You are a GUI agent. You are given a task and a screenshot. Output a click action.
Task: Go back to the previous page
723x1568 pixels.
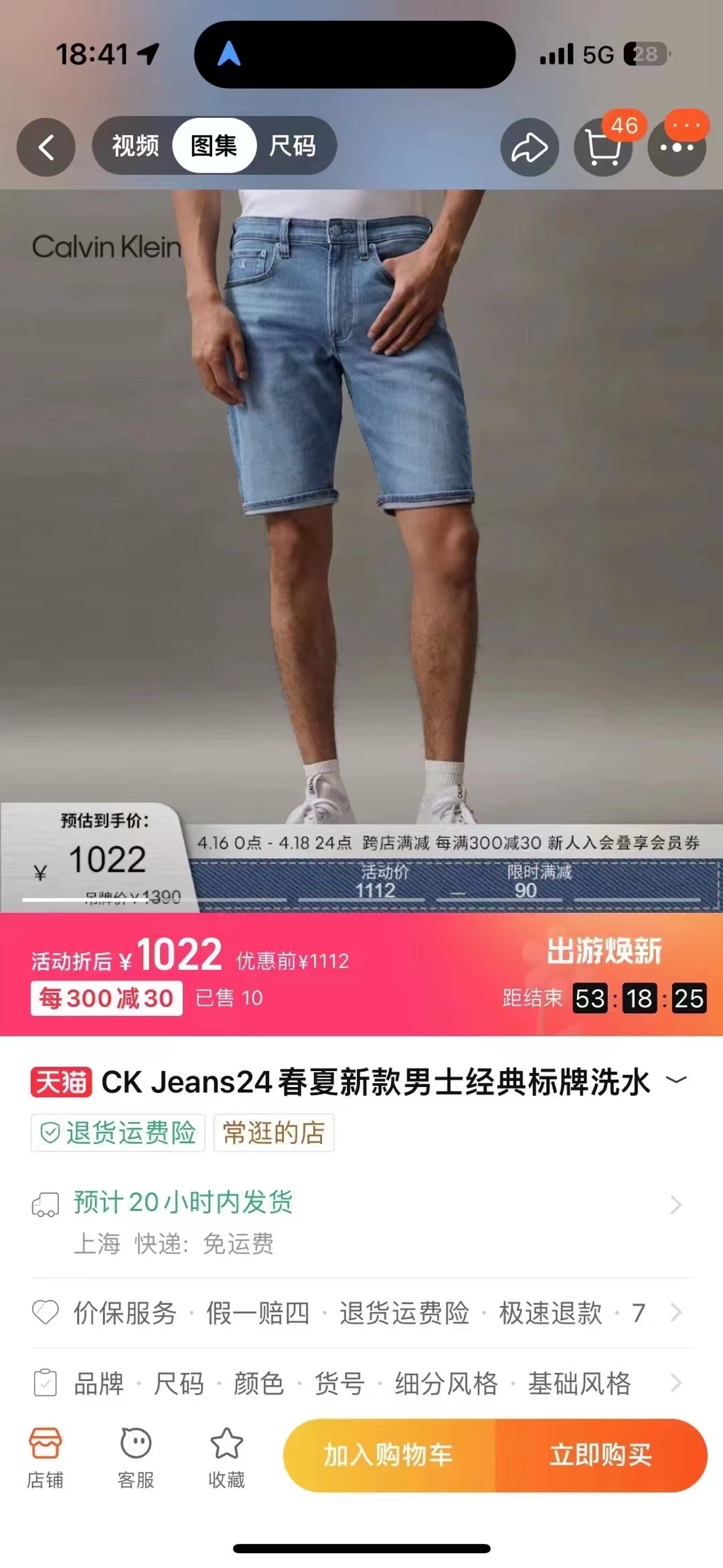pos(46,147)
